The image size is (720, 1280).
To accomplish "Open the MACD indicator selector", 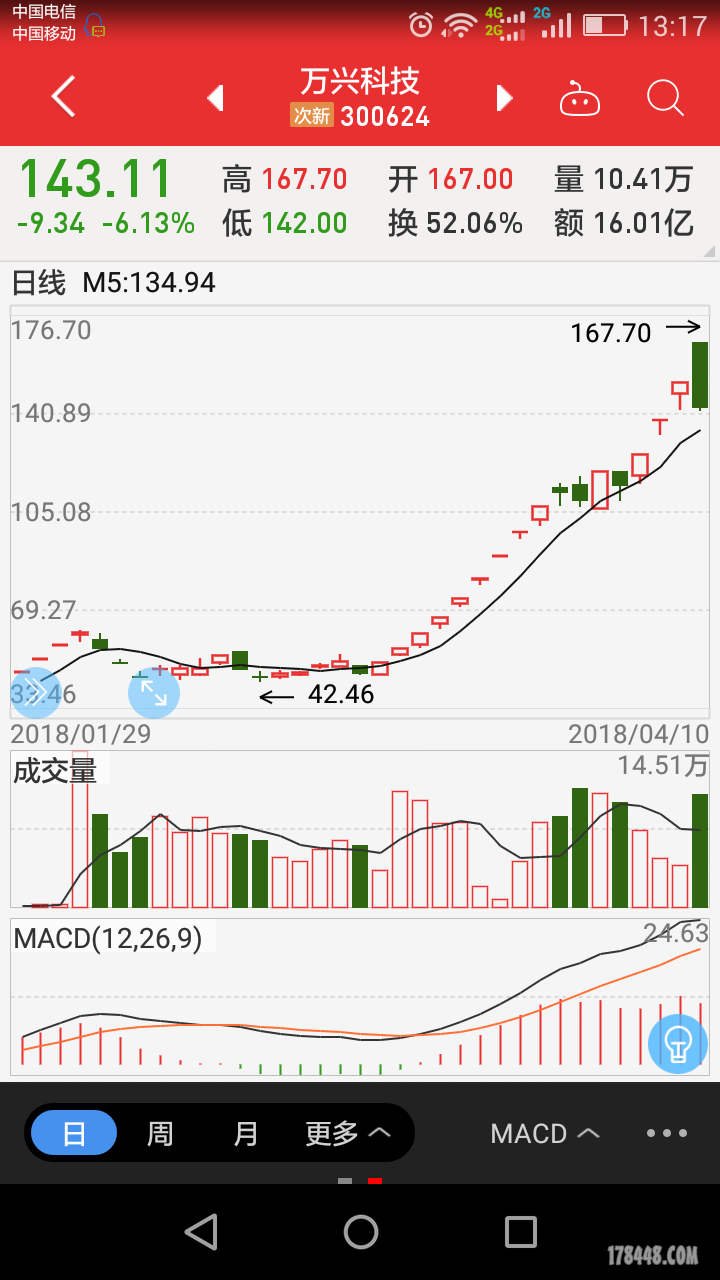I will click(545, 1133).
